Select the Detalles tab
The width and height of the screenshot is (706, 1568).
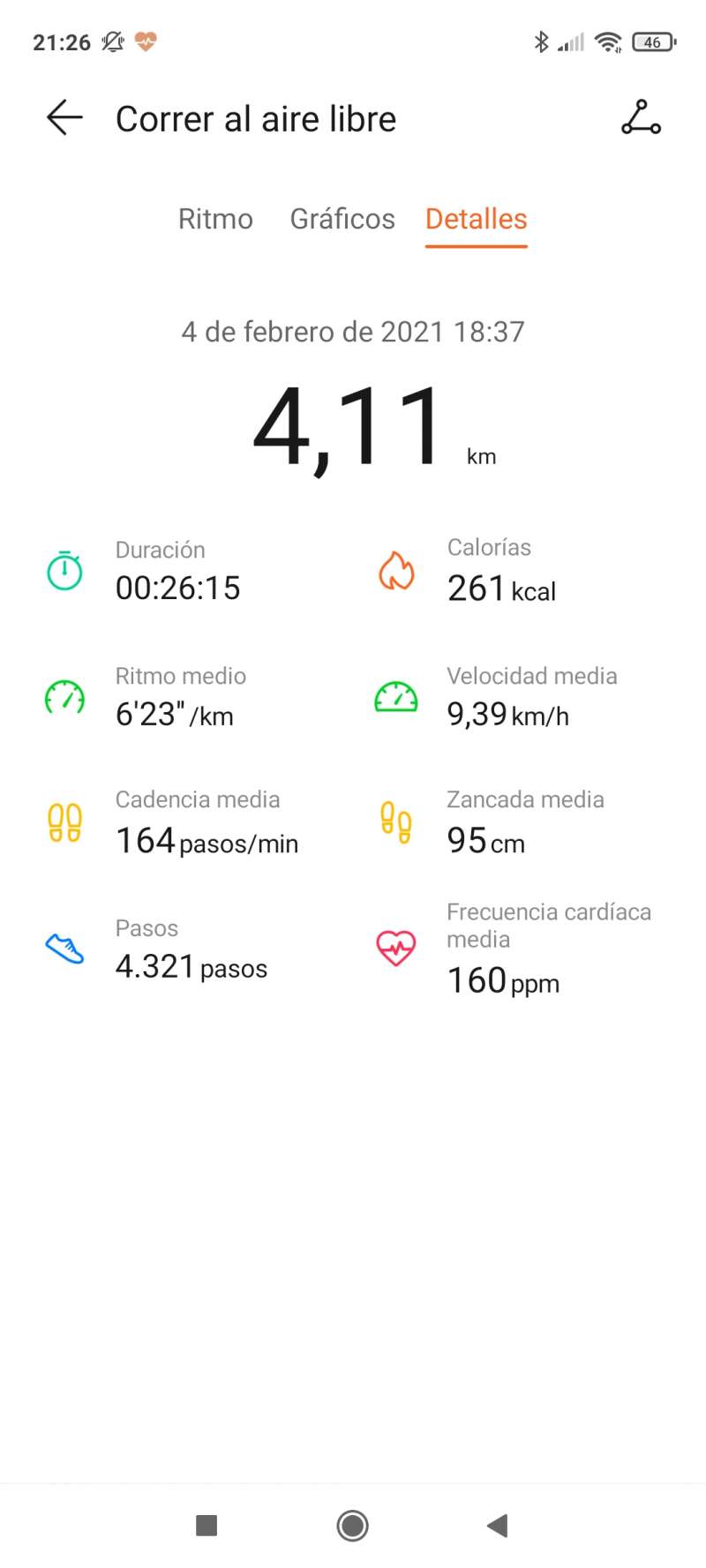point(477,219)
